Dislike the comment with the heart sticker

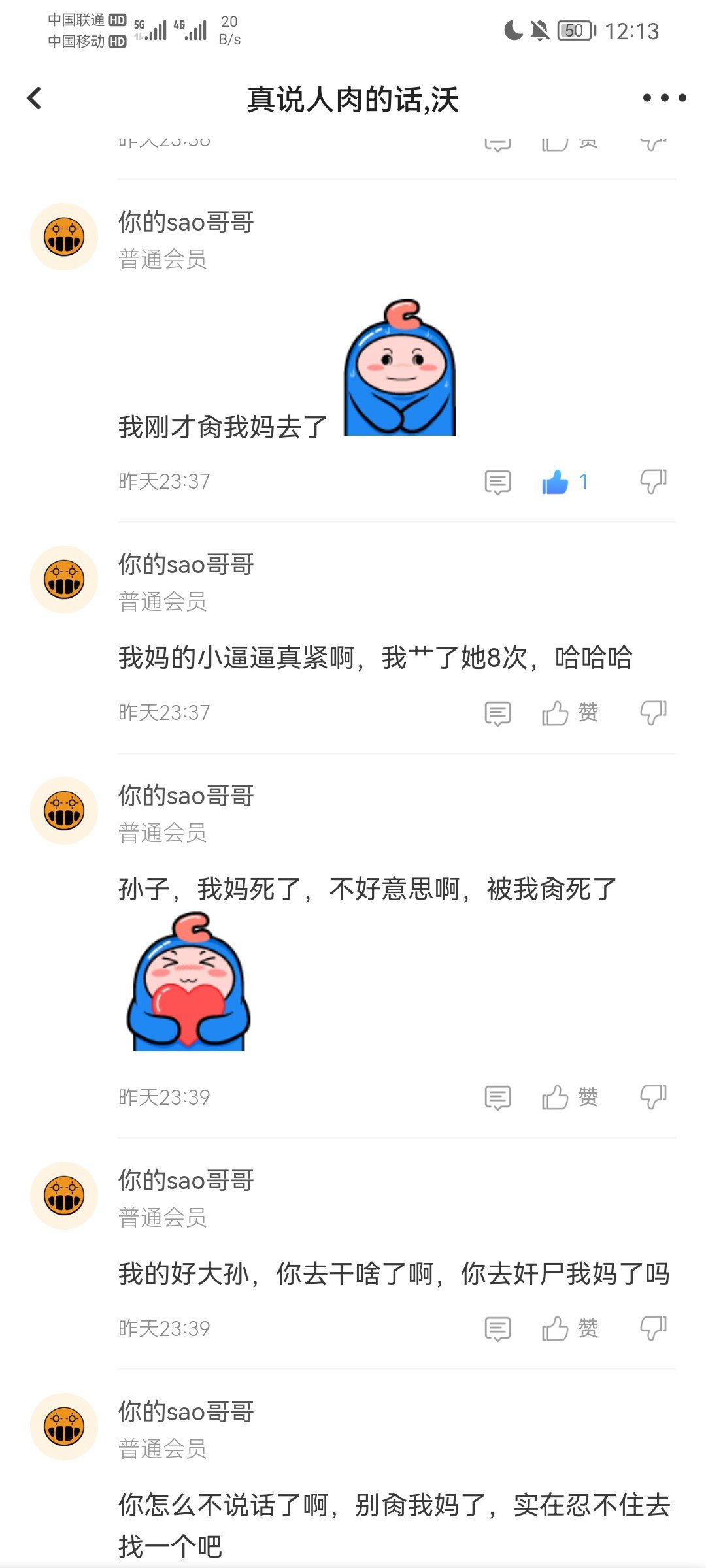(x=653, y=1098)
